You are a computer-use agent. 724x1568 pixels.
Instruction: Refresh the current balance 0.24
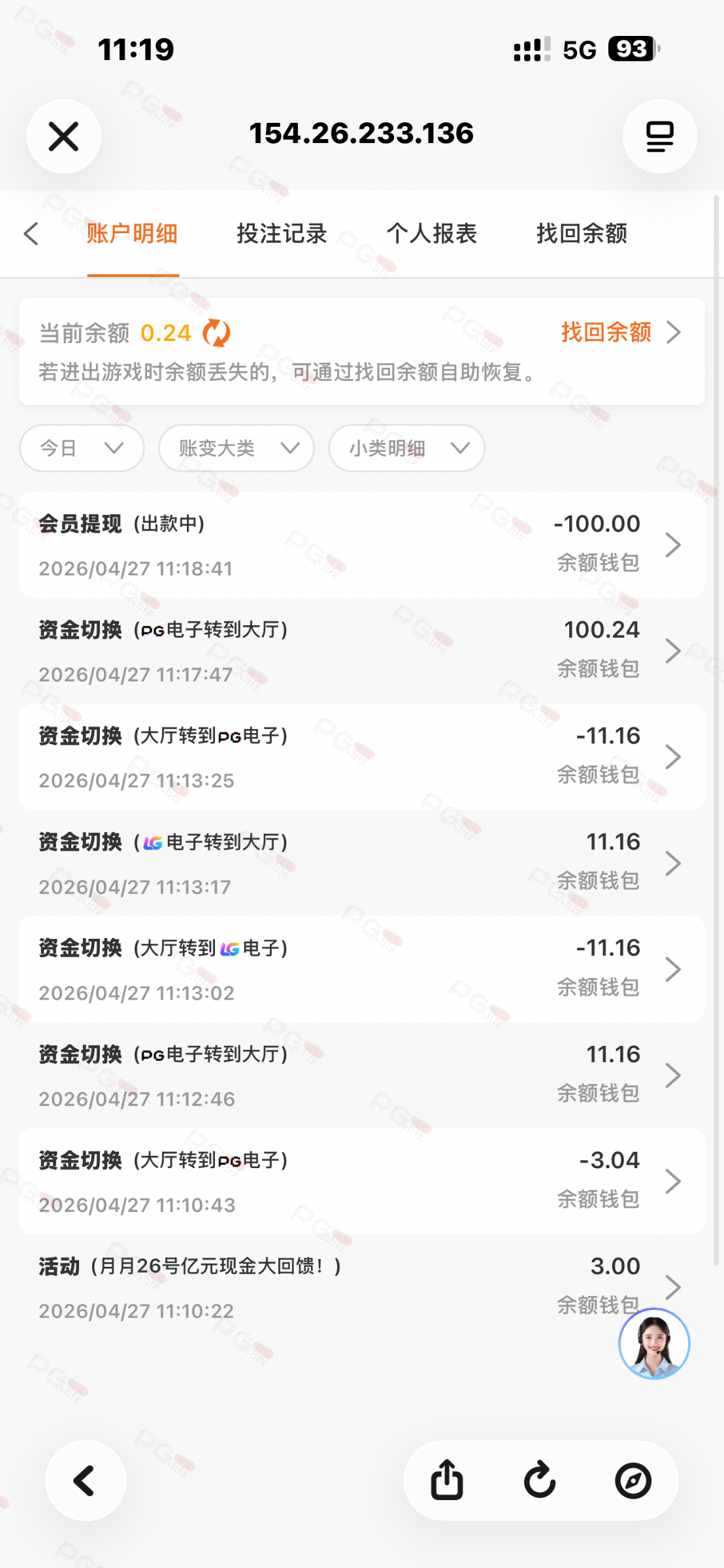[216, 333]
